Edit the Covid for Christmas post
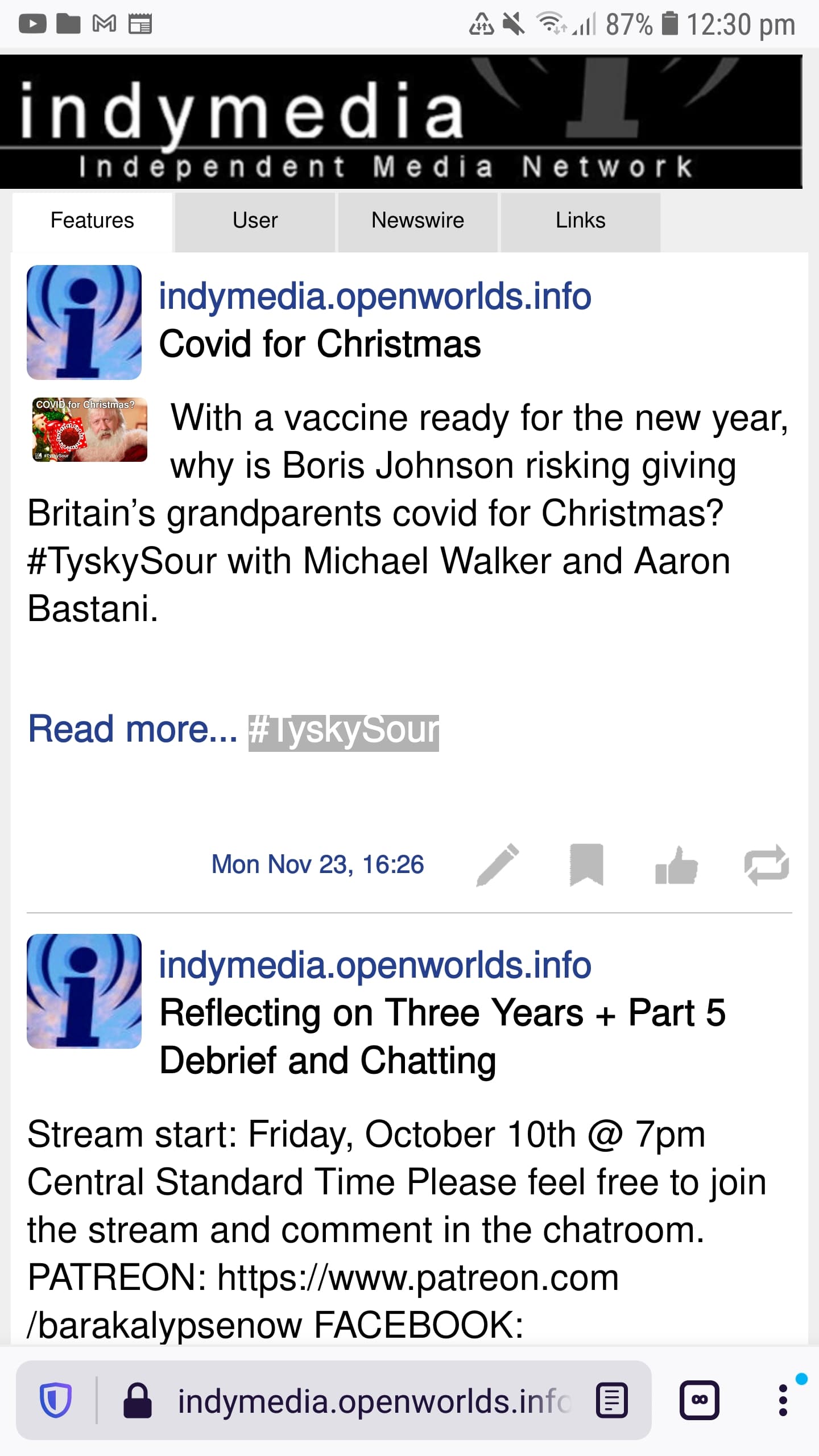This screenshot has height=1456, width=819. click(x=498, y=864)
